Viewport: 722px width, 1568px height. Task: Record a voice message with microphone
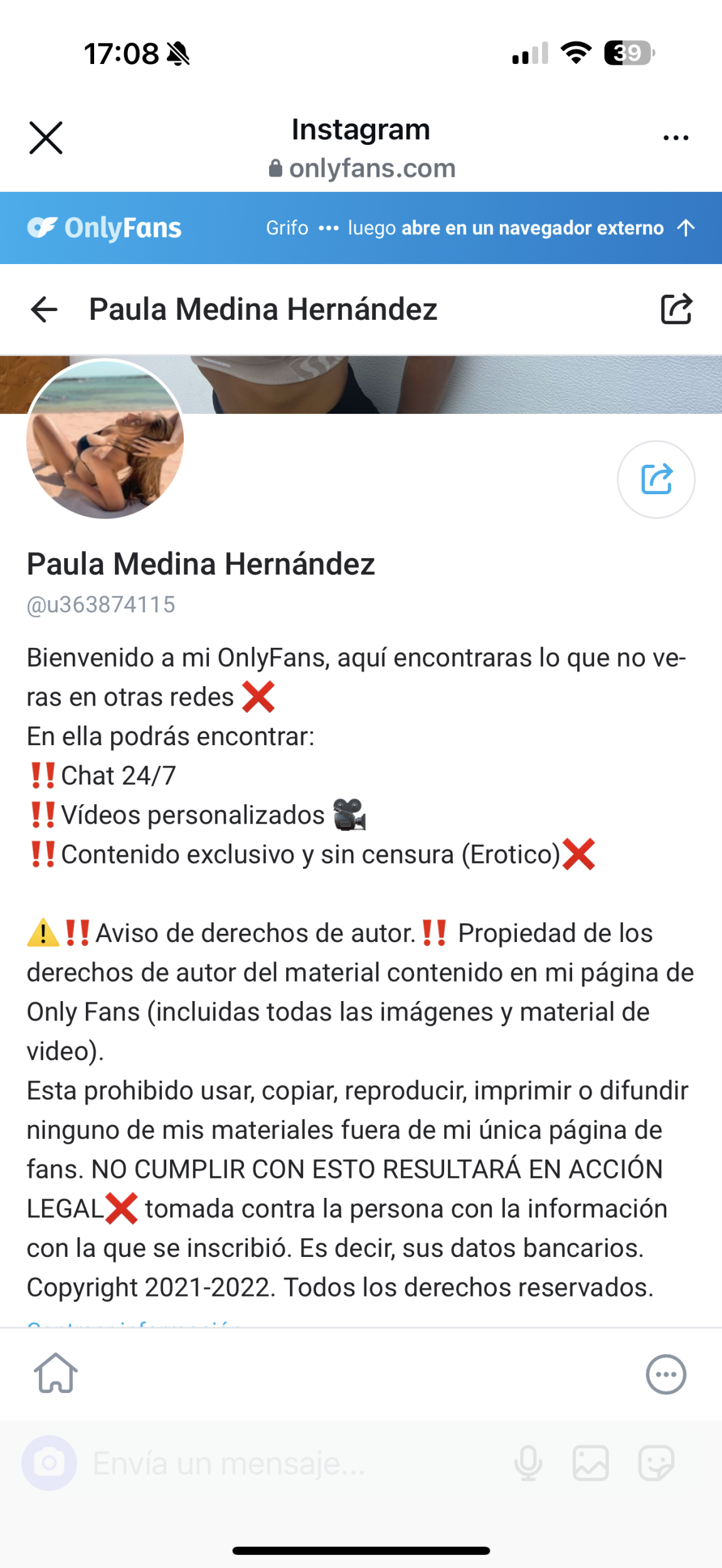click(528, 1463)
